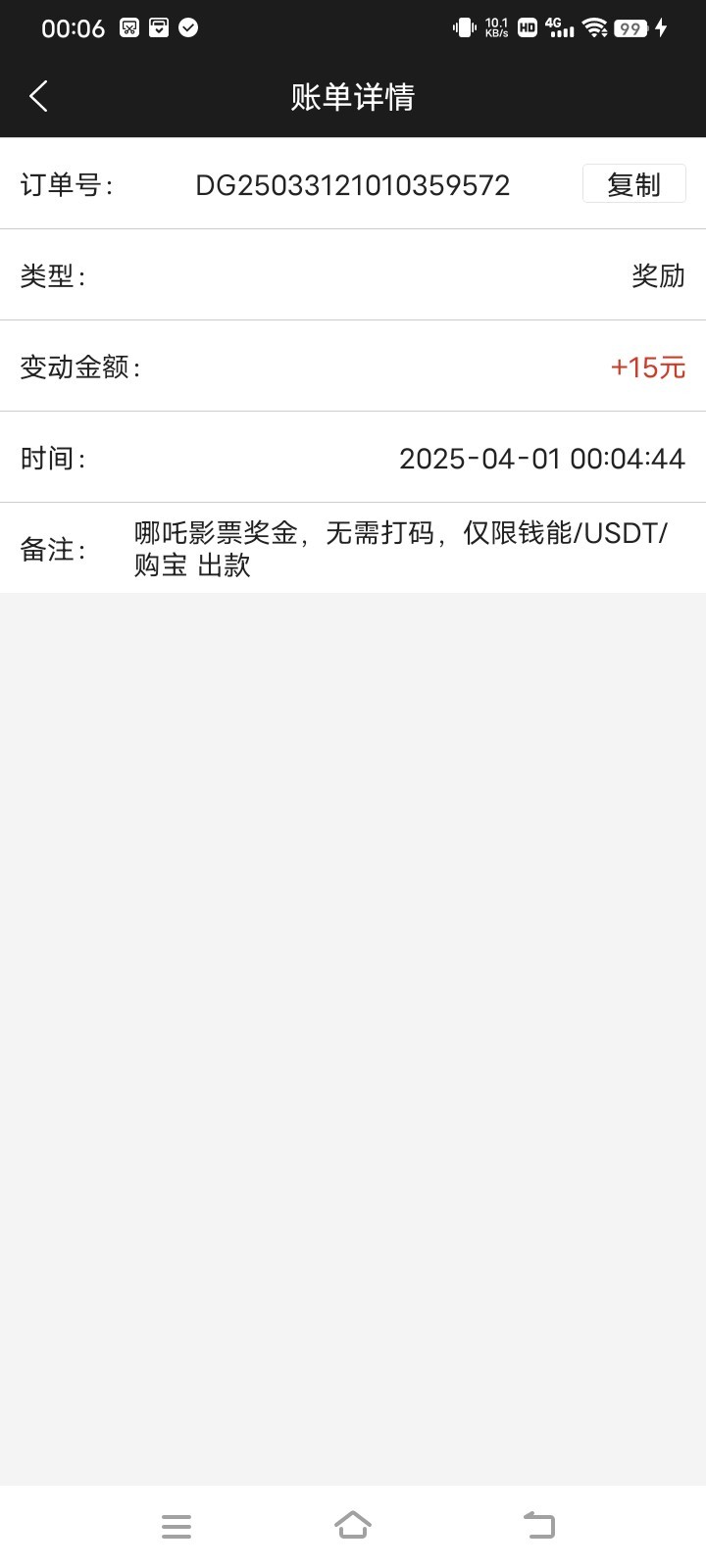The width and height of the screenshot is (706, 1568).
Task: Open recent apps from the navigation bar
Action: point(176,1526)
